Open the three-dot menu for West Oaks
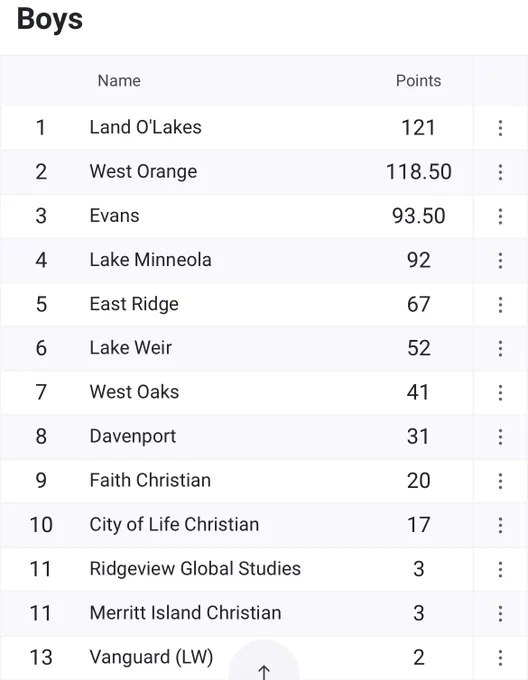Image resolution: width=528 pixels, height=680 pixels. pos(500,393)
